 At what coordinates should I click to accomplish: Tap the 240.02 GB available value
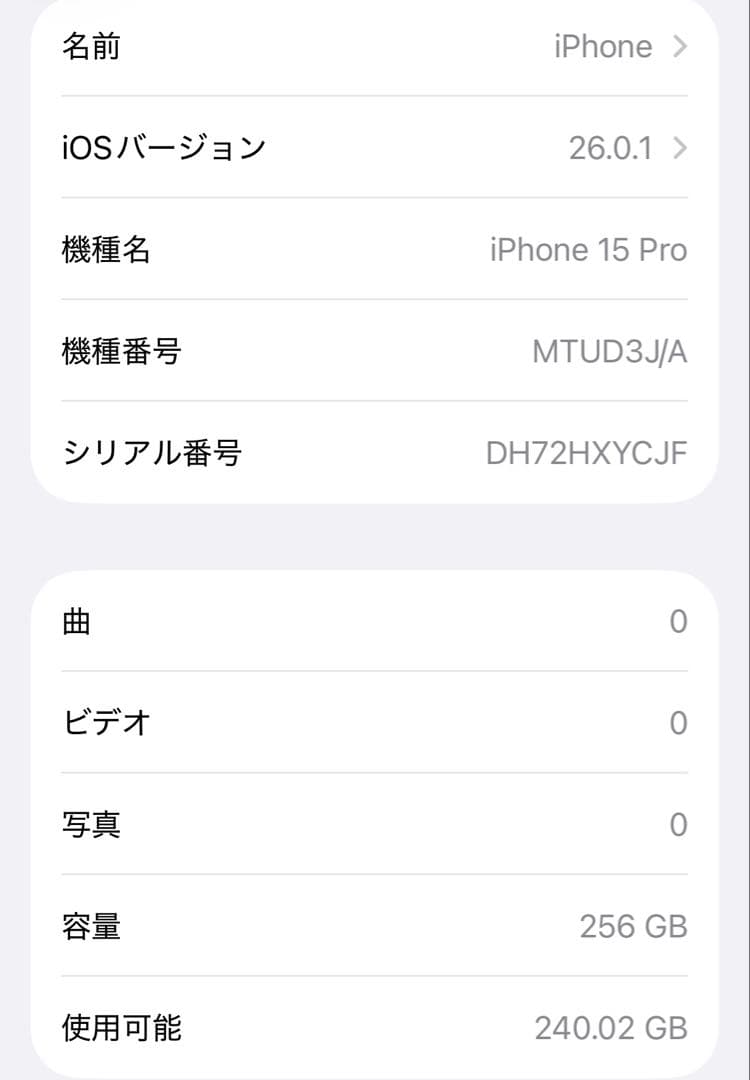coord(611,1029)
